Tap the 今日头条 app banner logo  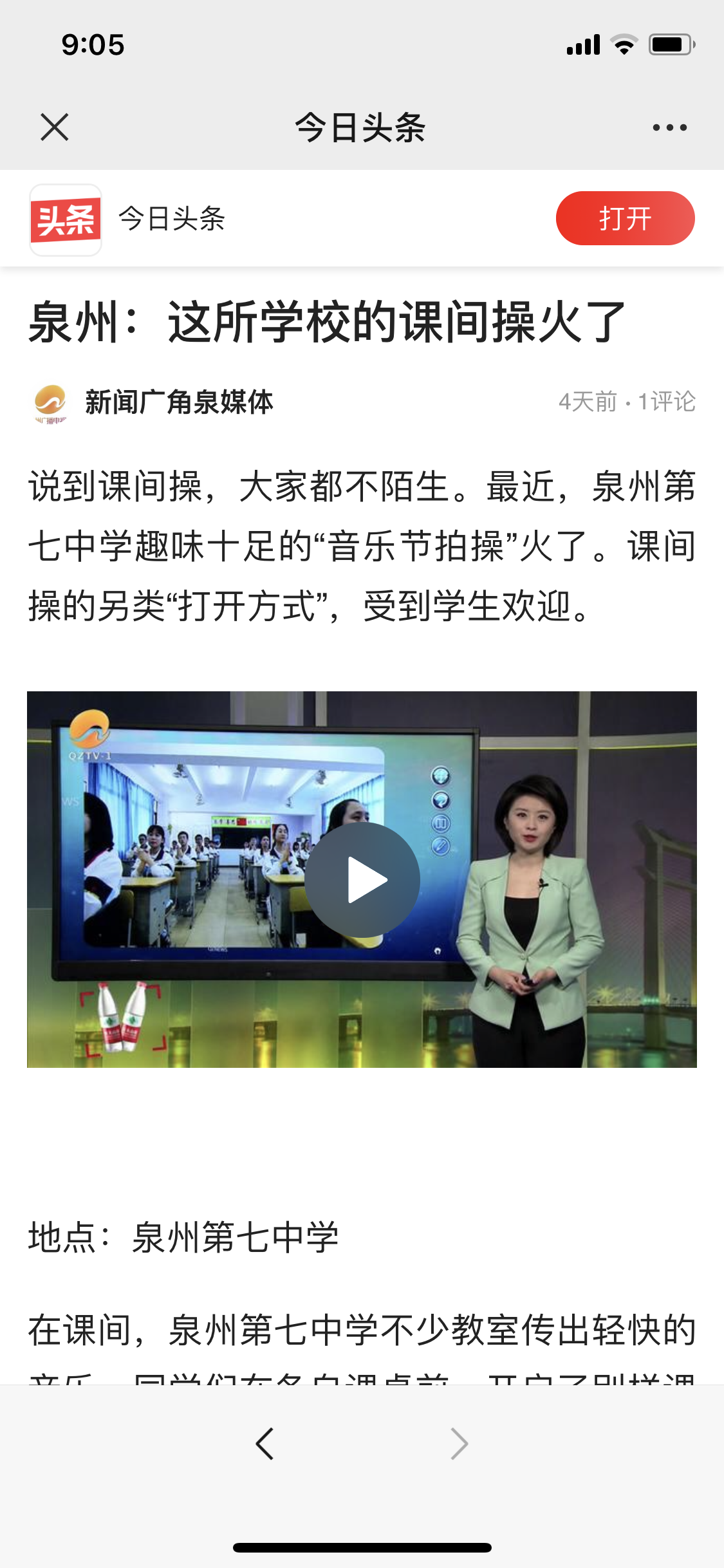tap(66, 219)
